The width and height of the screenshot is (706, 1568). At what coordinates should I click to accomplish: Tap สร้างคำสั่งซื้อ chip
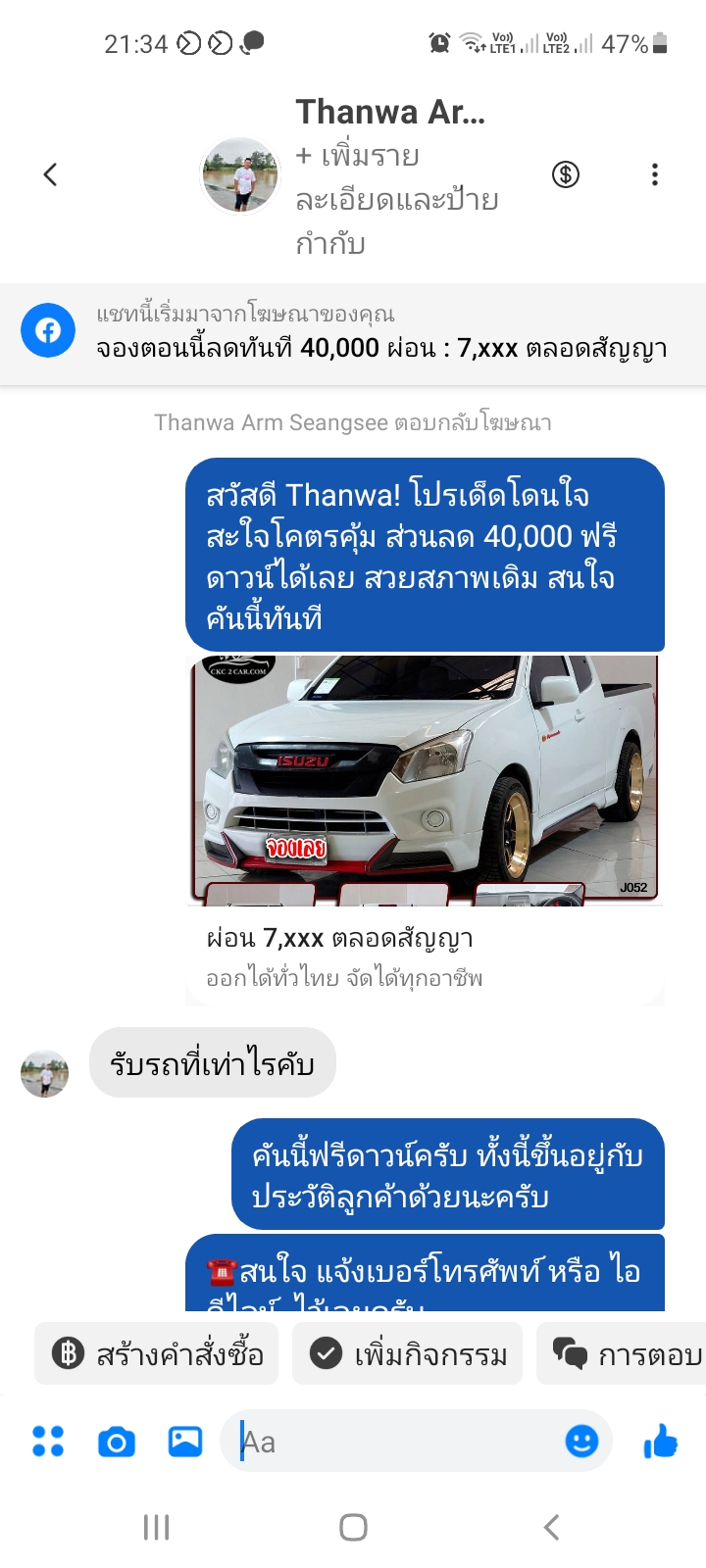pos(157,1353)
